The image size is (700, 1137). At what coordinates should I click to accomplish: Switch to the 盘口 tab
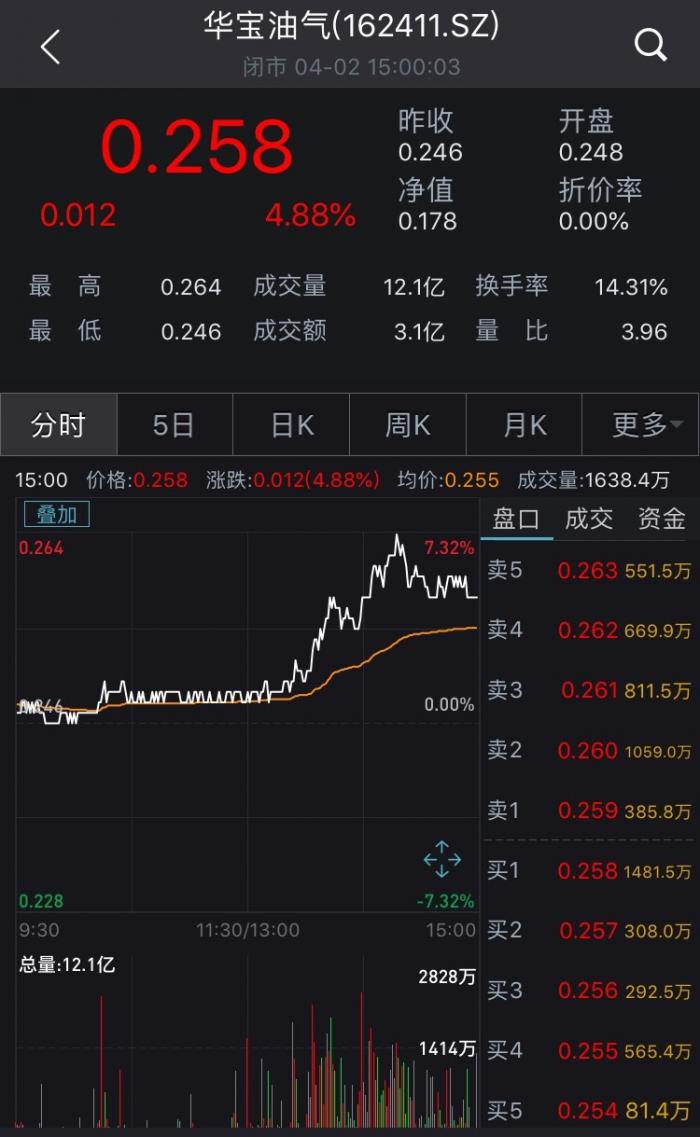(516, 518)
